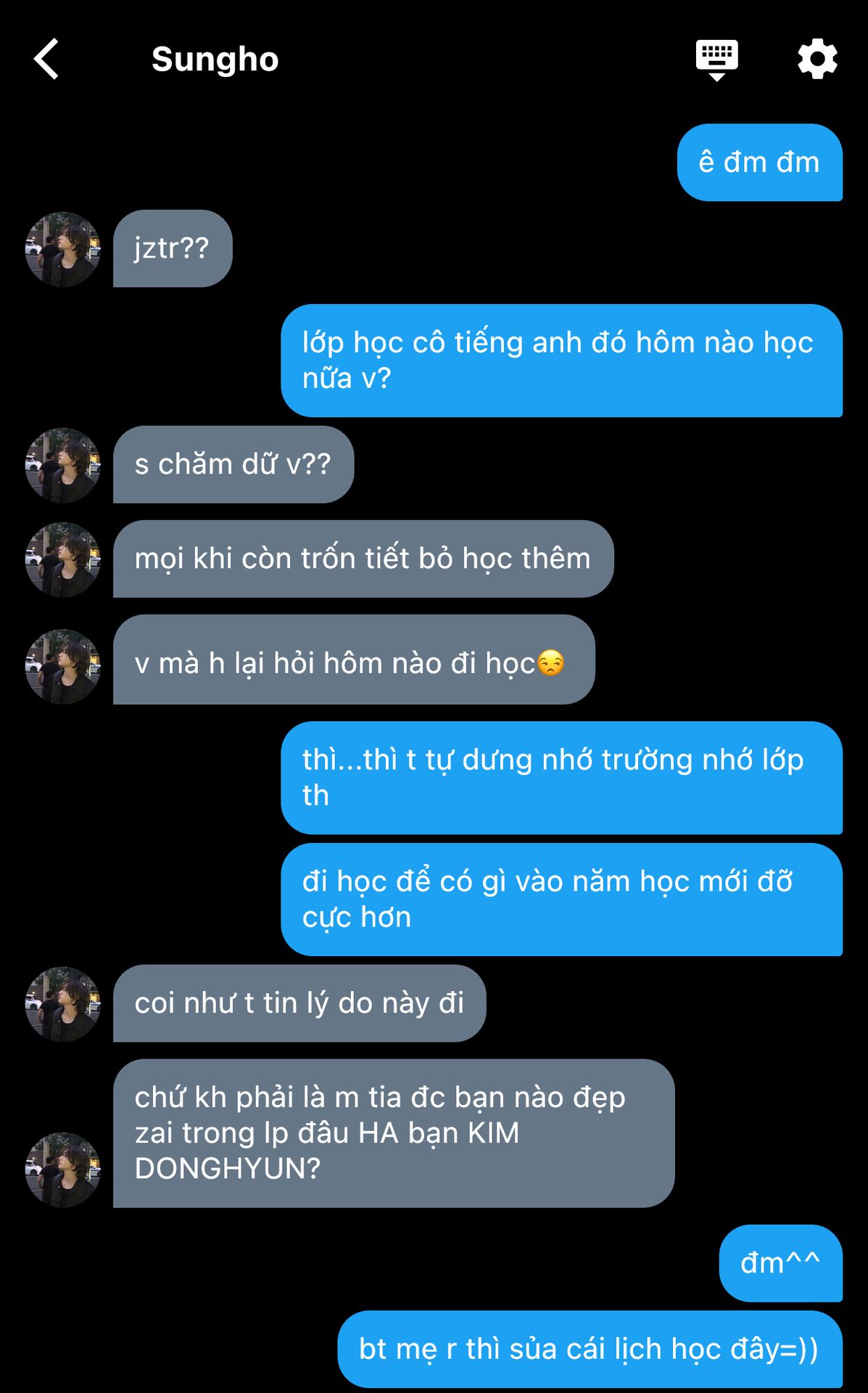Open the settings gear
Image resolution: width=868 pixels, height=1393 pixels.
coord(817,59)
